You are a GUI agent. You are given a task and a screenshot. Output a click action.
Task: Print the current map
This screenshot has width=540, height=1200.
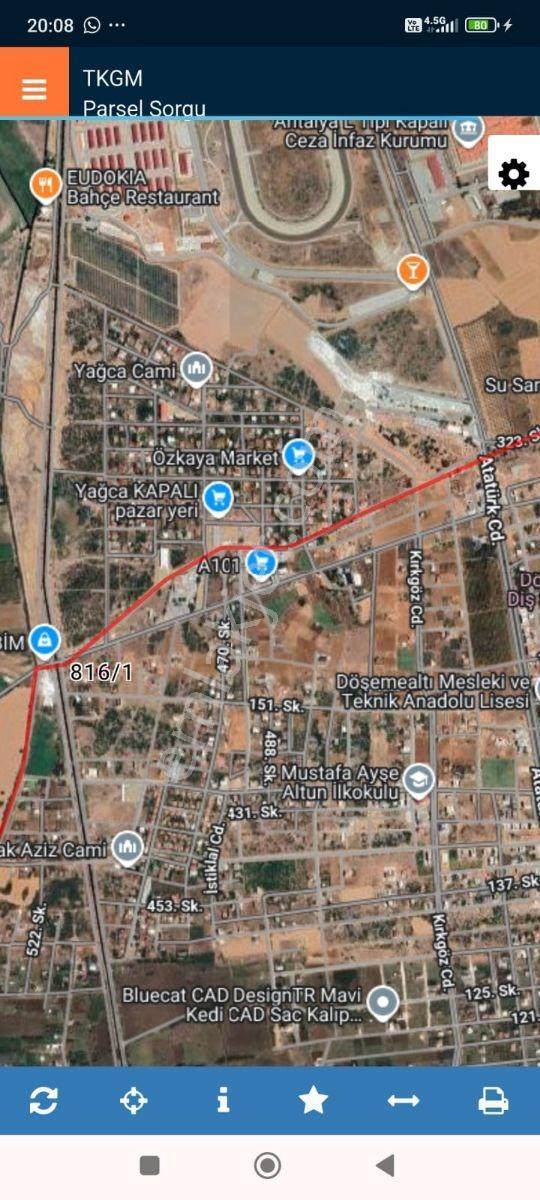pyautogui.click(x=493, y=1101)
